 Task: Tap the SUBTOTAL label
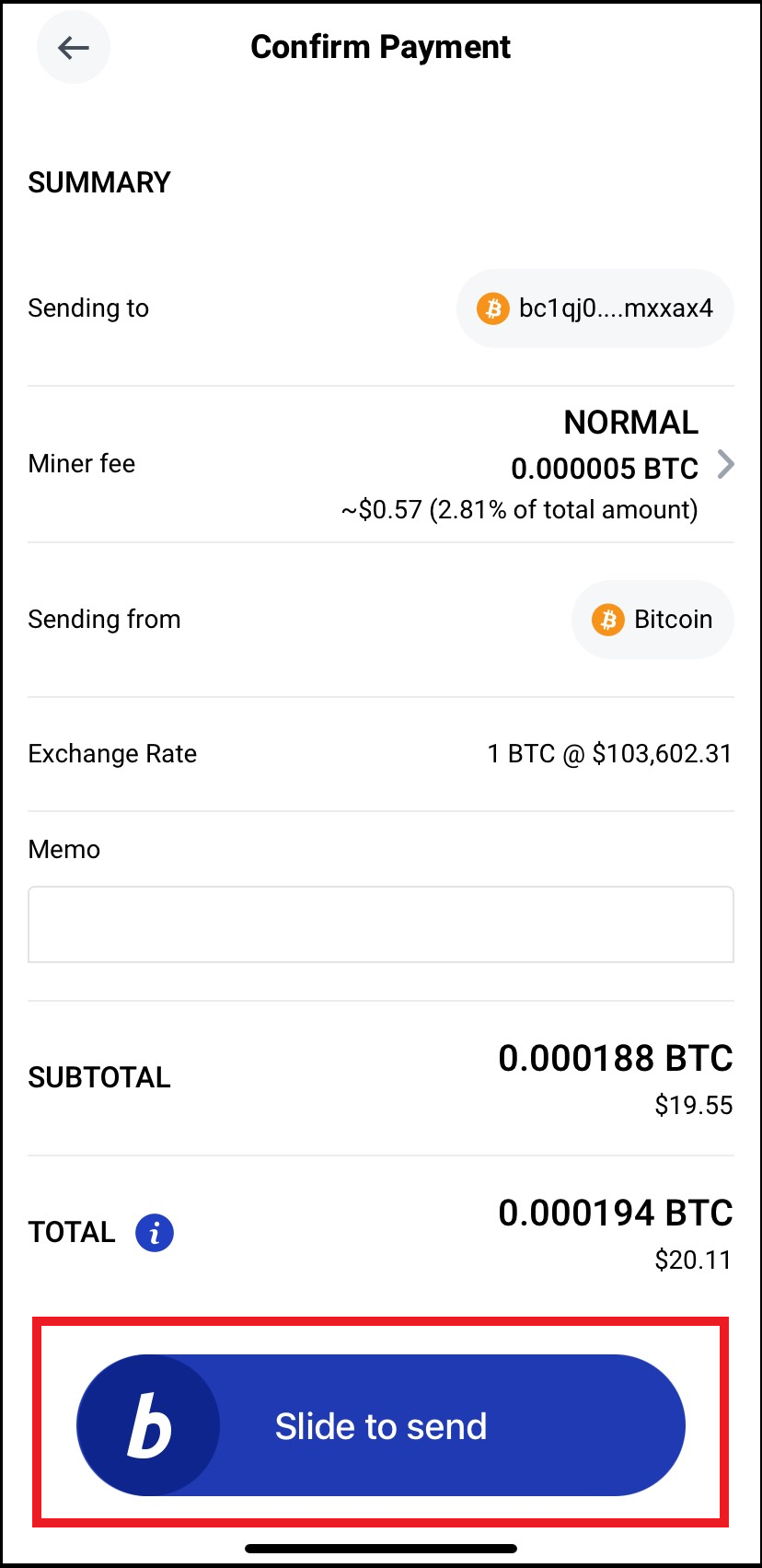pos(99,1076)
